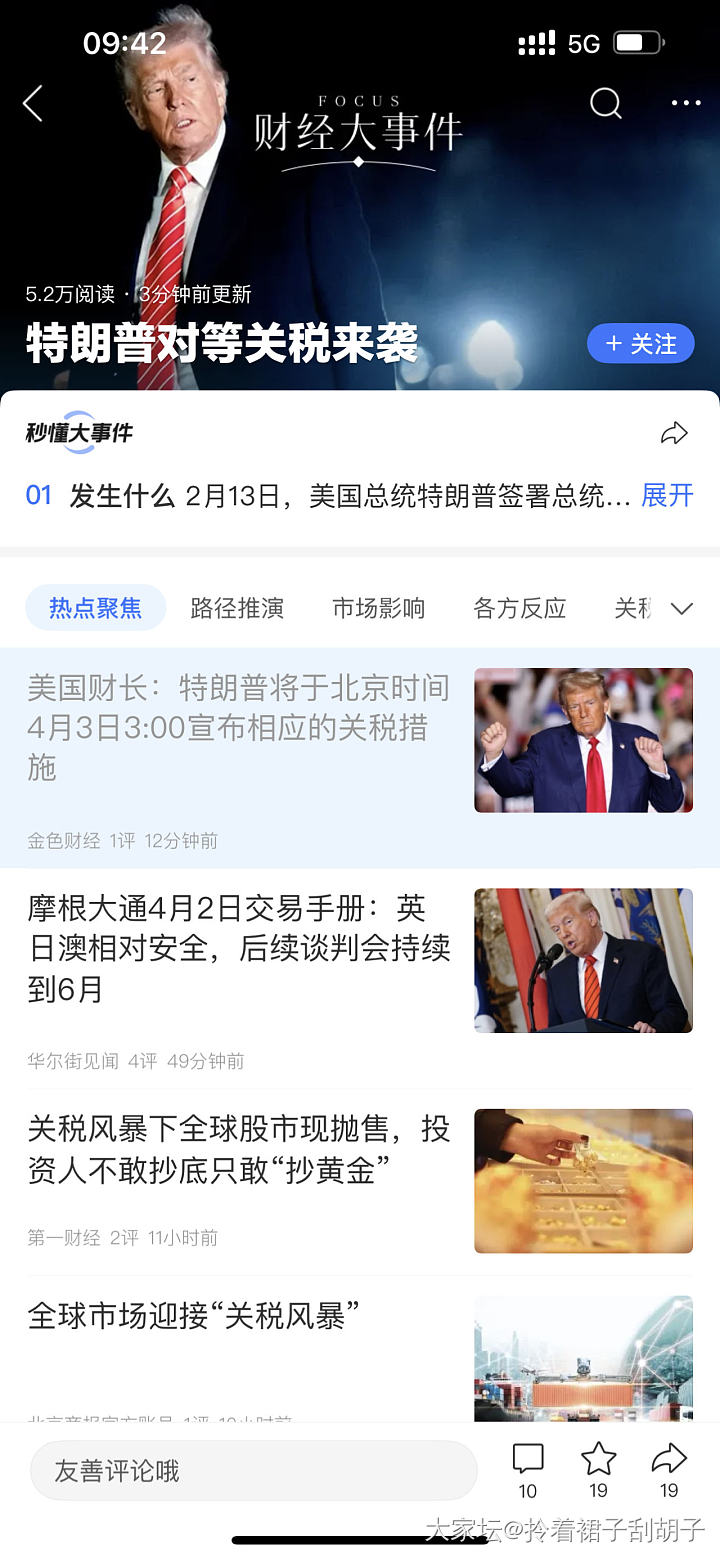Switch to the 市场影响 tab
This screenshot has height=1558, width=720.
378,608
